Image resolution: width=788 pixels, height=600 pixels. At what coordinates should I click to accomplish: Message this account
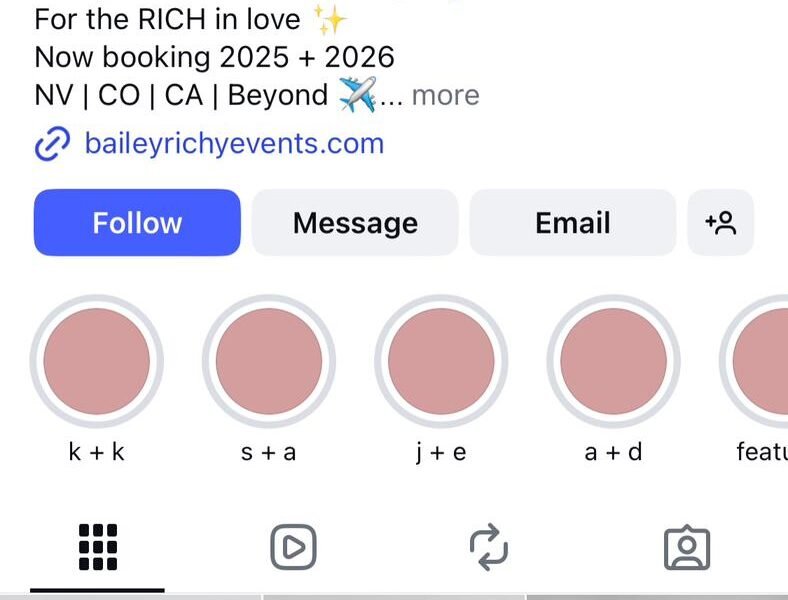(x=355, y=223)
